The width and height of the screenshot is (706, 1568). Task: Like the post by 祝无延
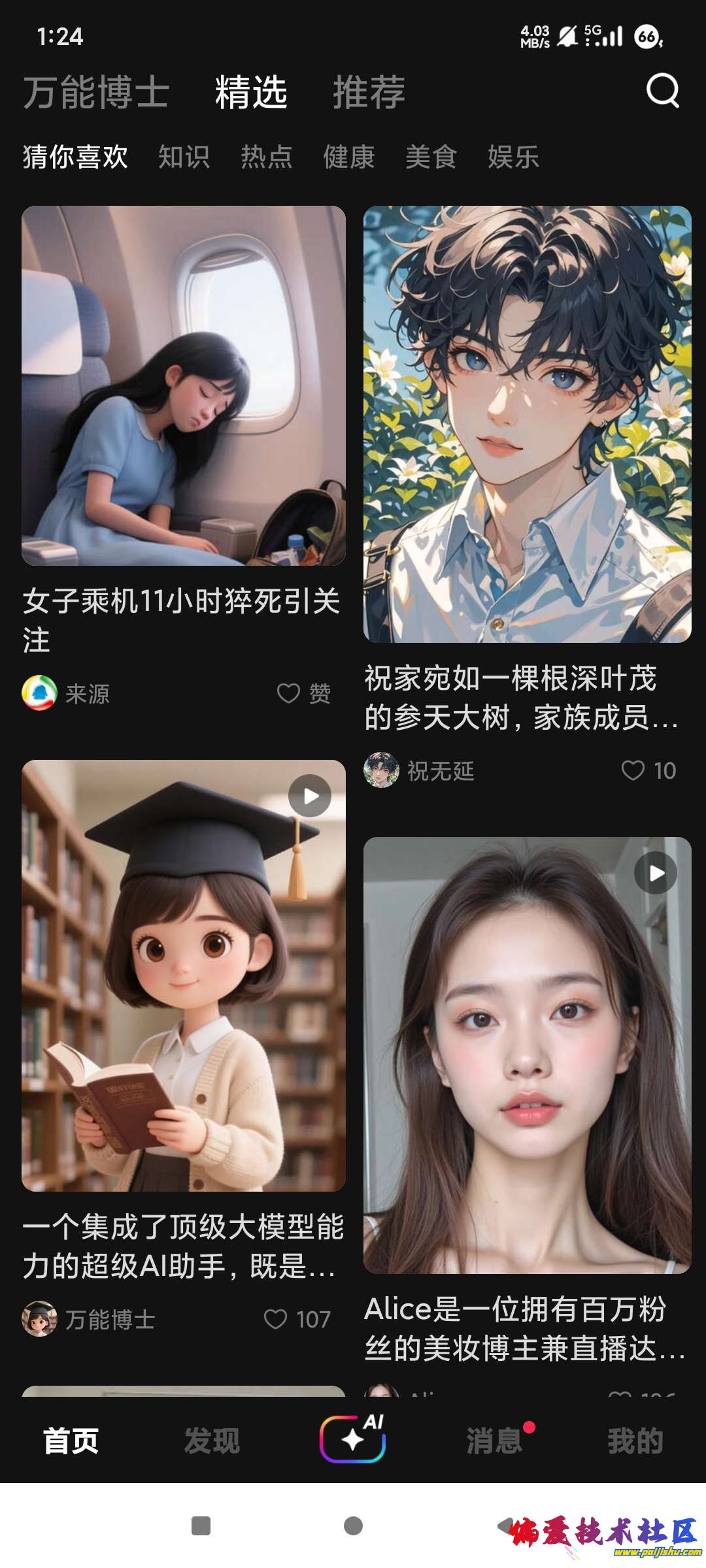633,770
